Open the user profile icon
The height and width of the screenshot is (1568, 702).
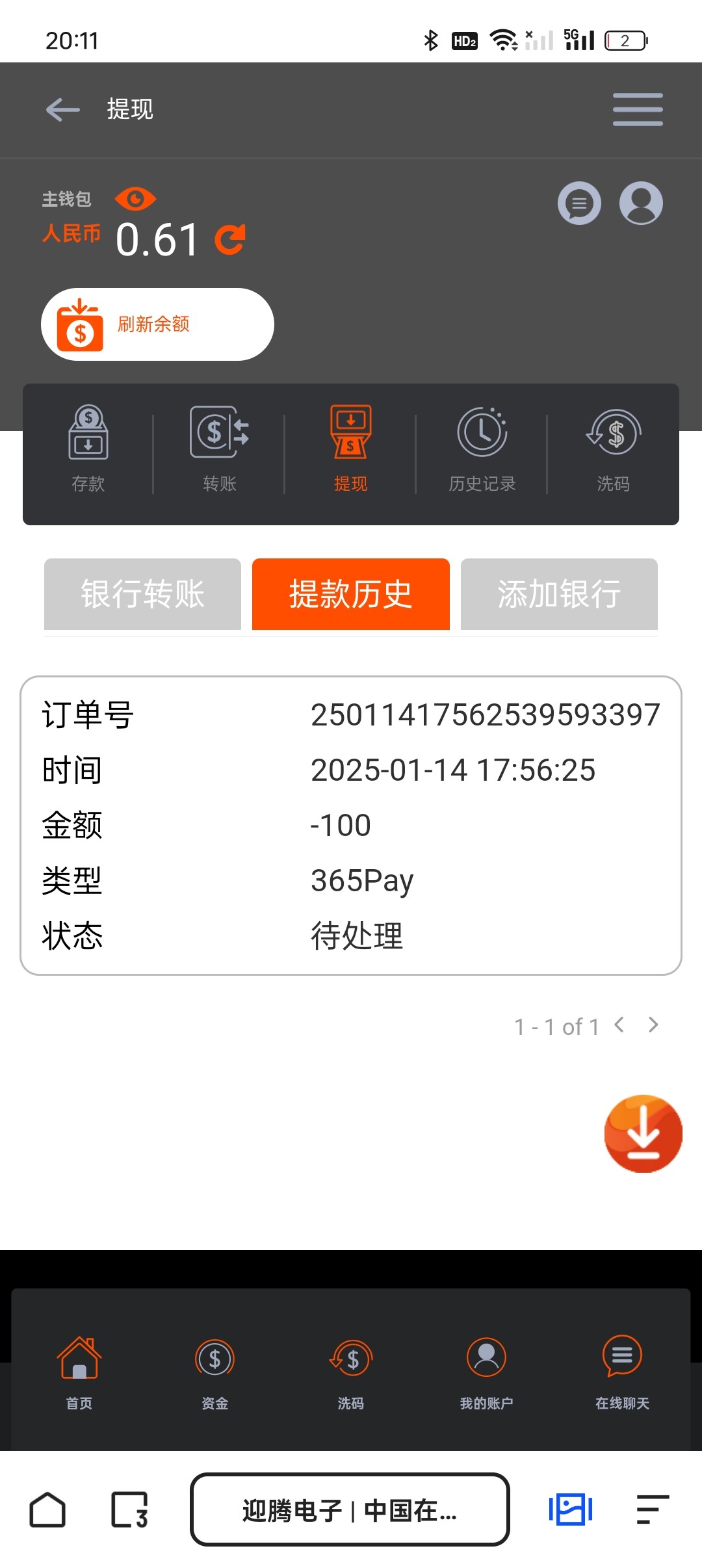click(x=641, y=203)
